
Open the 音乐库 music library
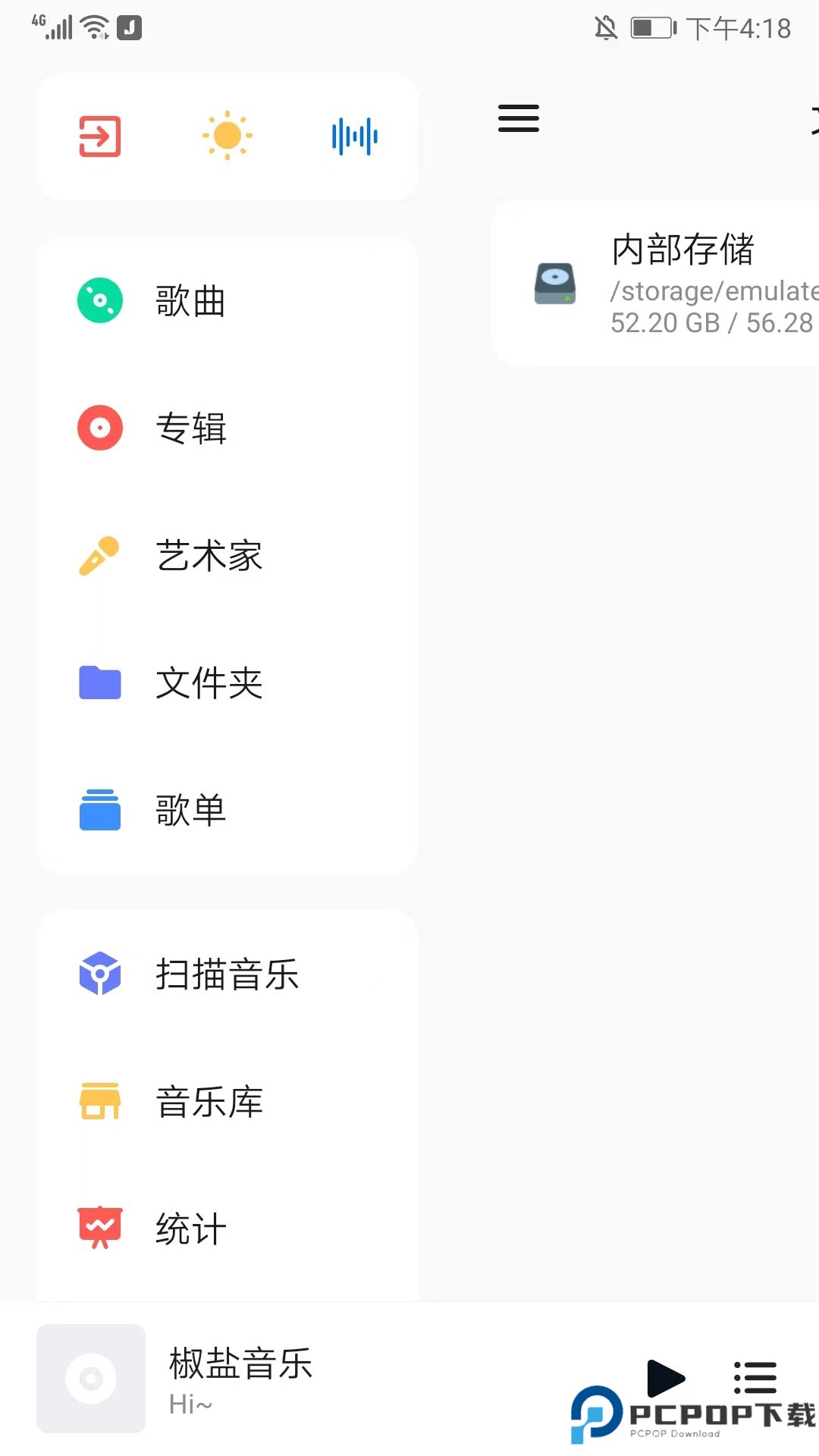[209, 1101]
